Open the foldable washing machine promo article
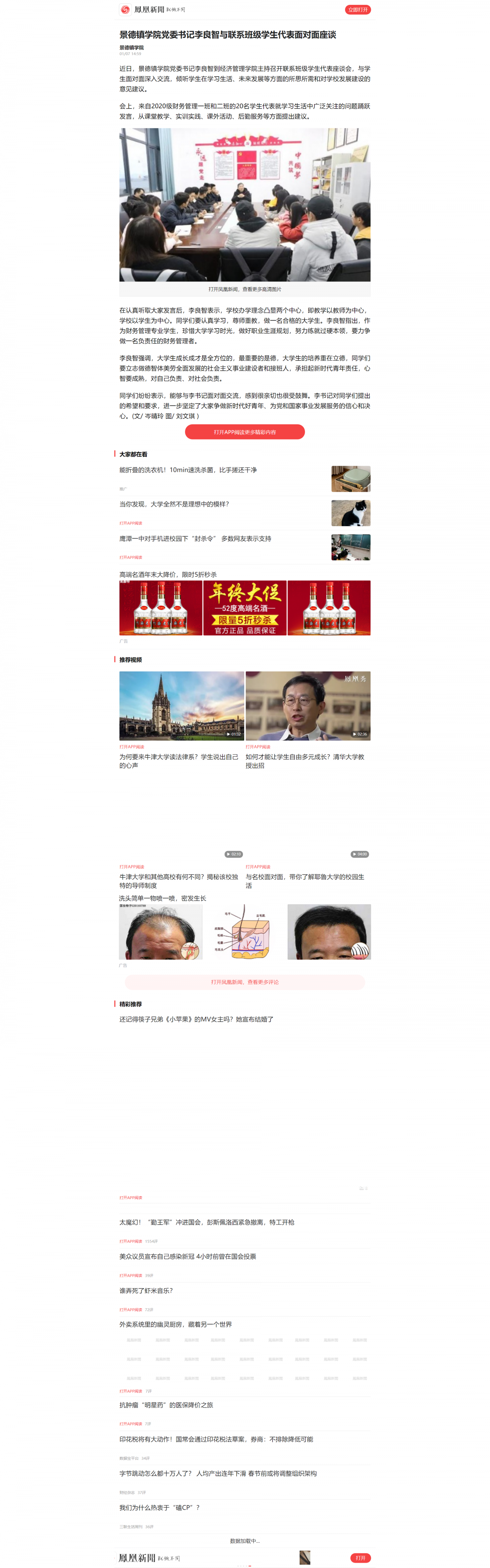490x1568 pixels. 188,470
